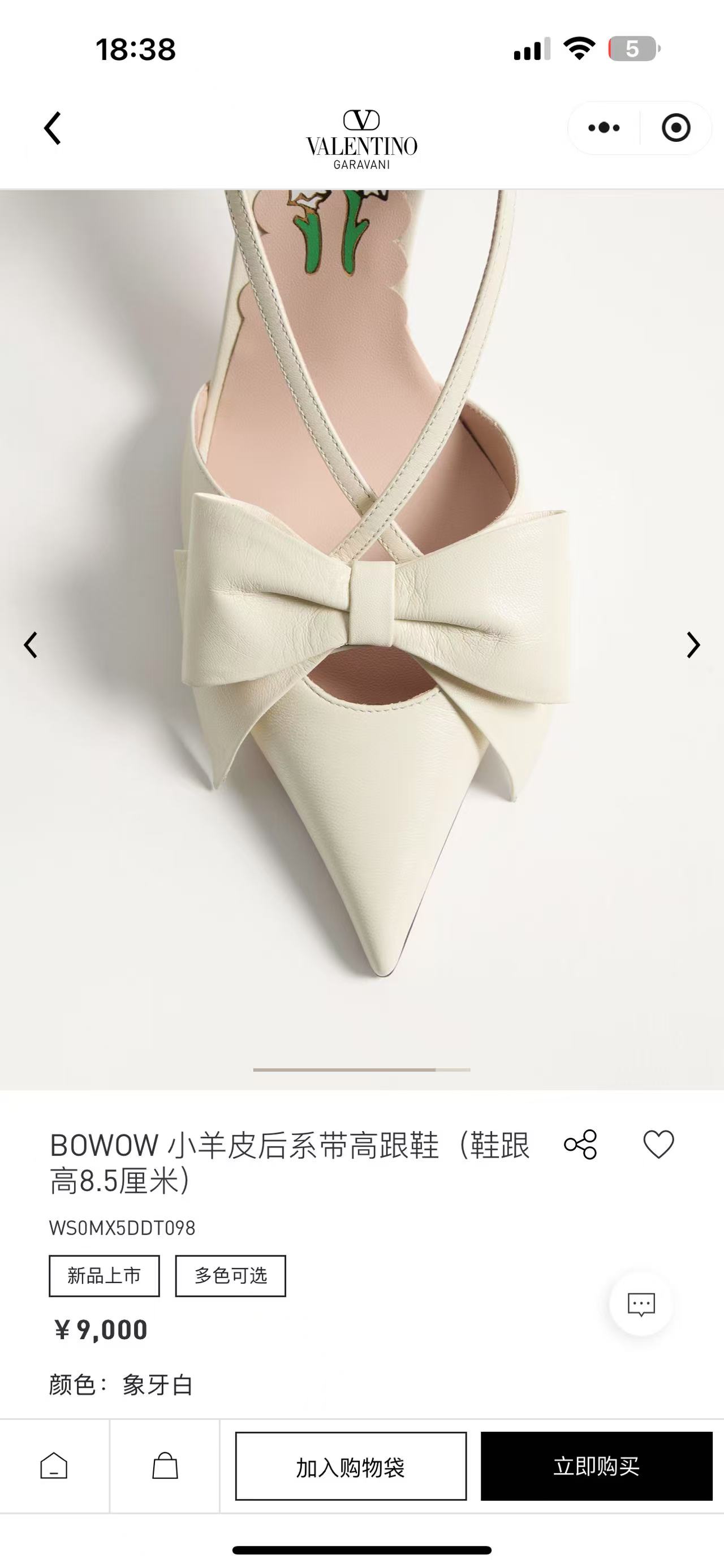Go back to the previous page
The width and height of the screenshot is (724, 1568).
click(53, 128)
